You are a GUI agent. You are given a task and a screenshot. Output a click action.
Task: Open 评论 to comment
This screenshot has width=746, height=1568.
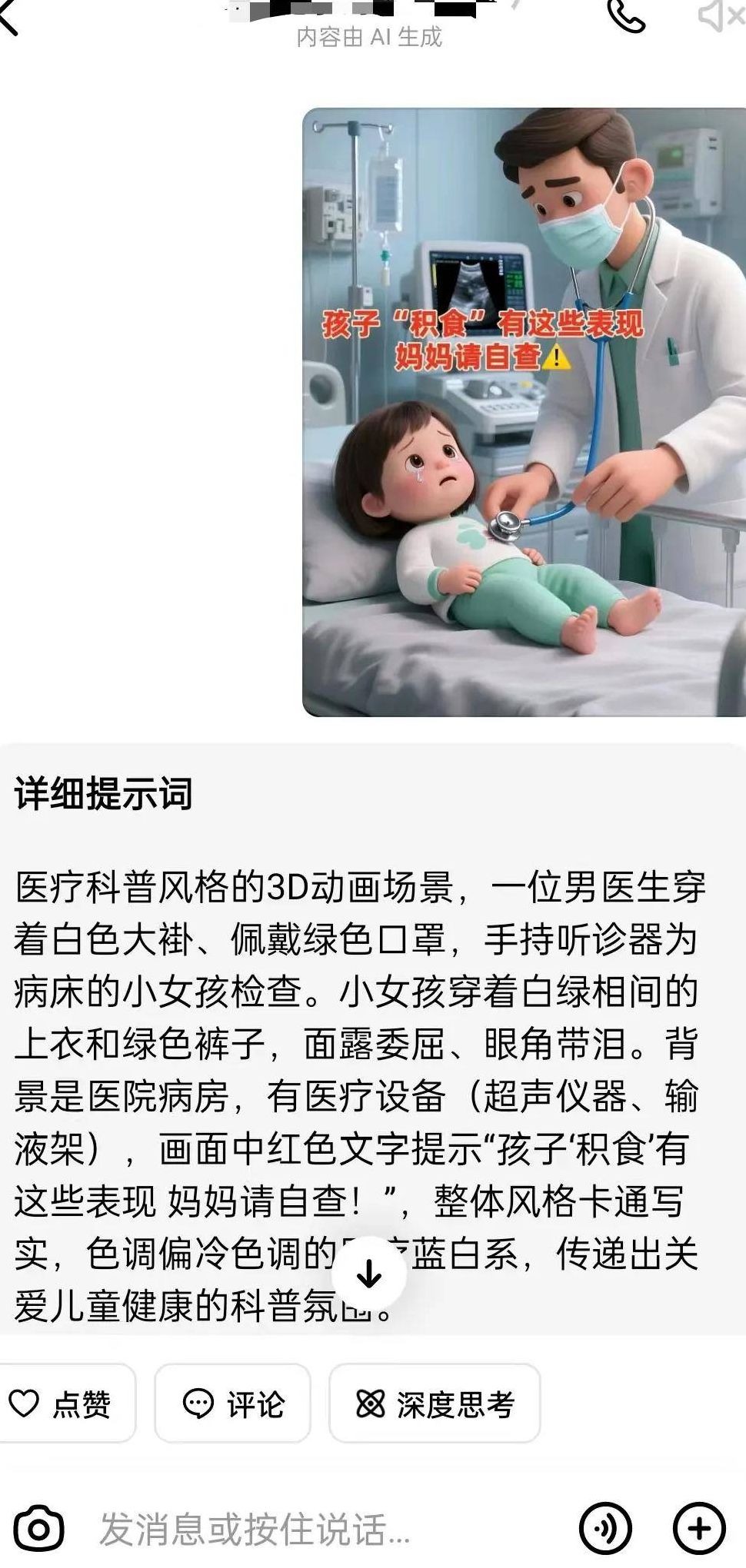pos(233,1404)
